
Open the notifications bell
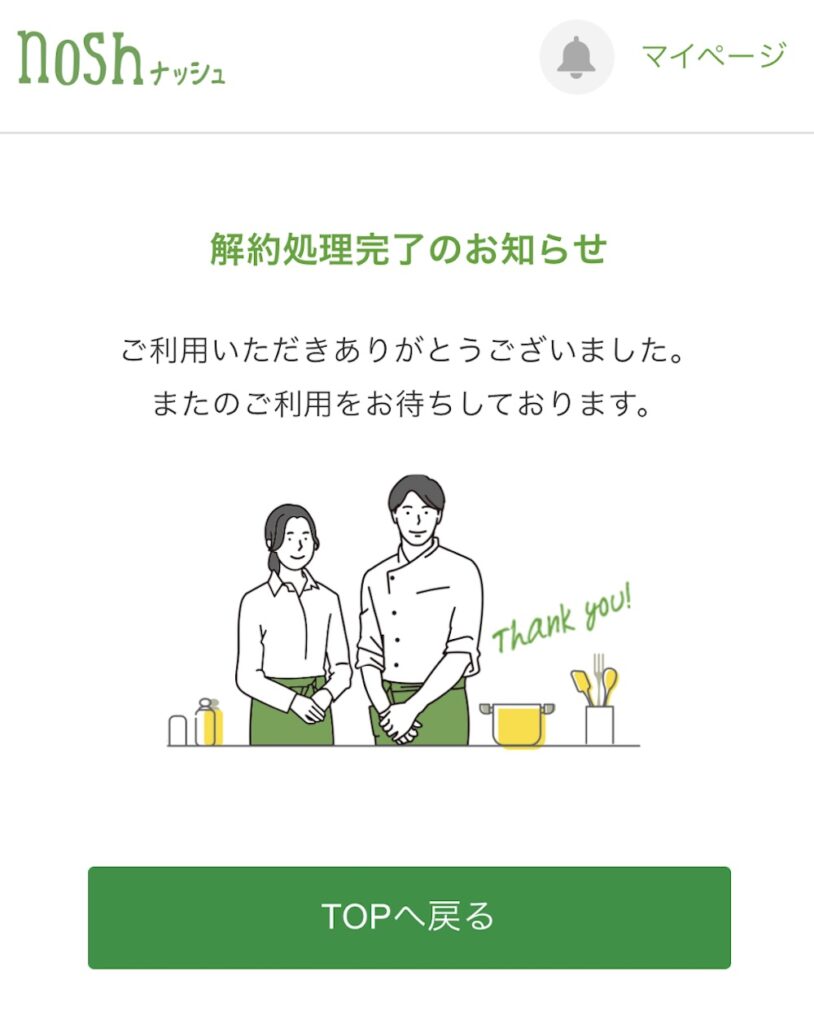[576, 58]
